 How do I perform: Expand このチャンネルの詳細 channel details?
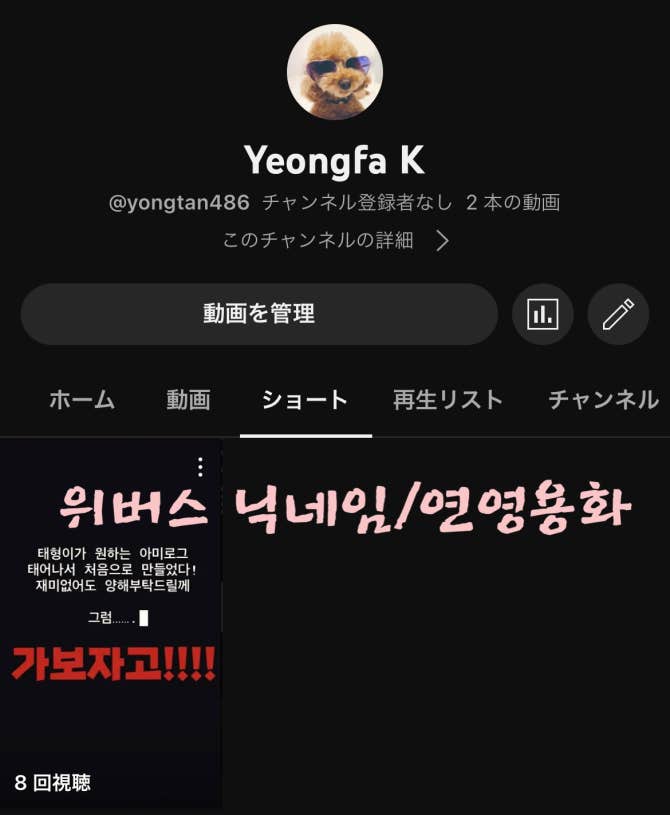[335, 240]
